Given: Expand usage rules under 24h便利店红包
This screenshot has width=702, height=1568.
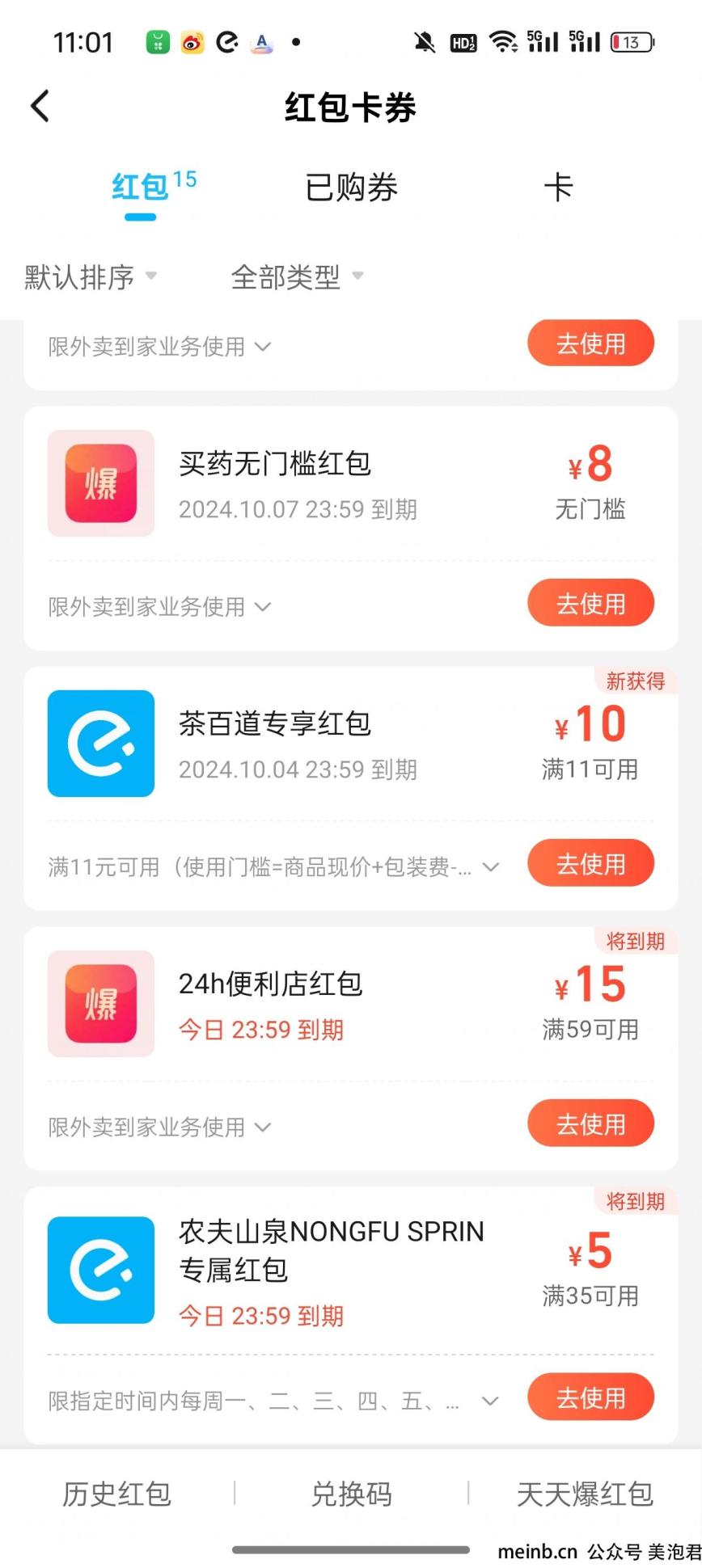Looking at the screenshot, I should [159, 1127].
